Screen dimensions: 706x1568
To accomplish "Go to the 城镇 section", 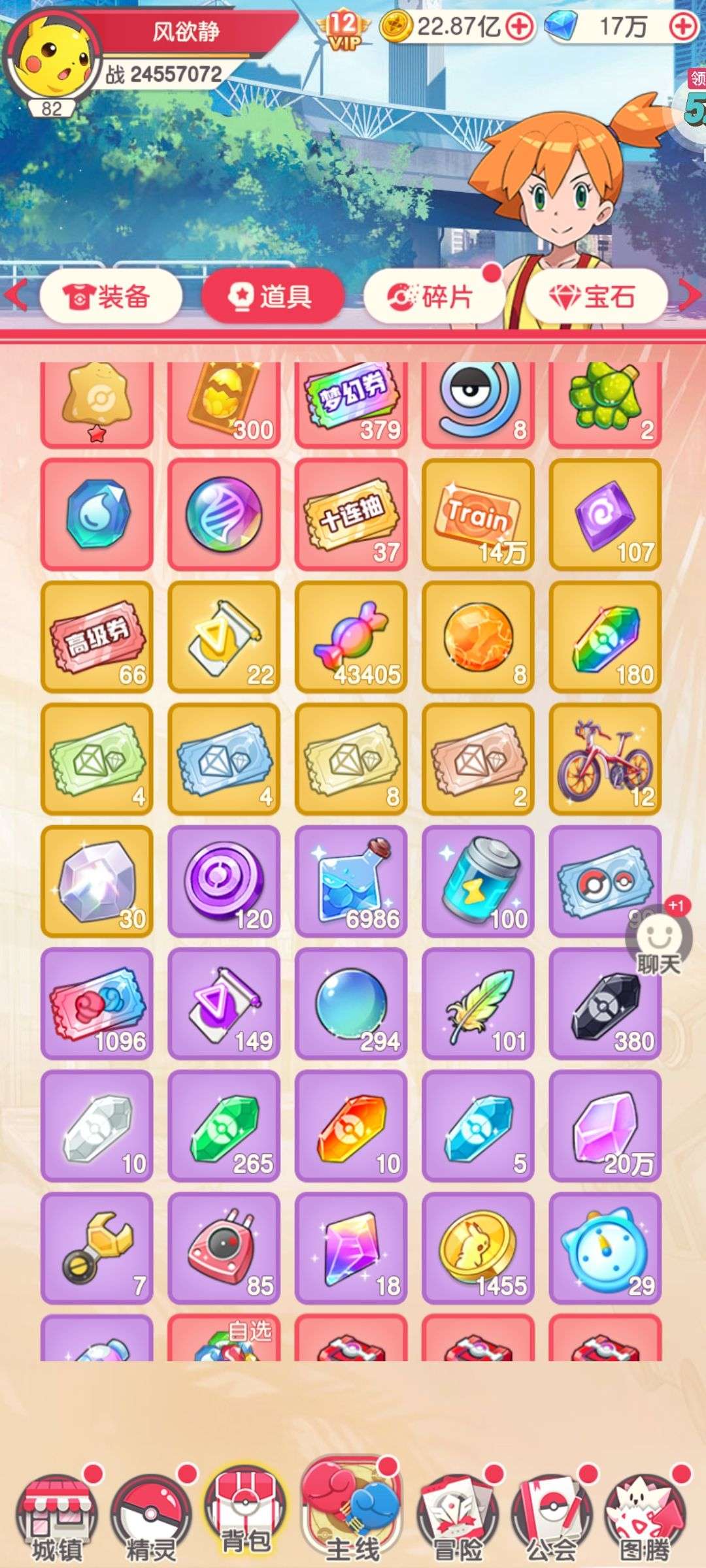I will 57,1517.
